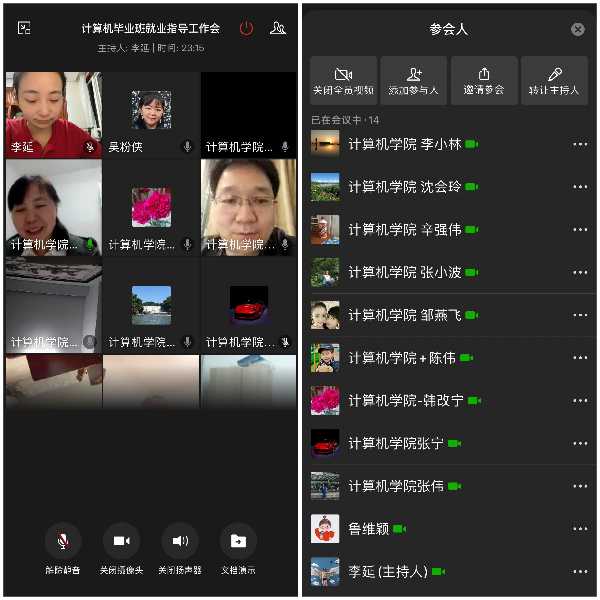Open 吴粉侠's video tile
This screenshot has width=600, height=600.
click(x=151, y=114)
